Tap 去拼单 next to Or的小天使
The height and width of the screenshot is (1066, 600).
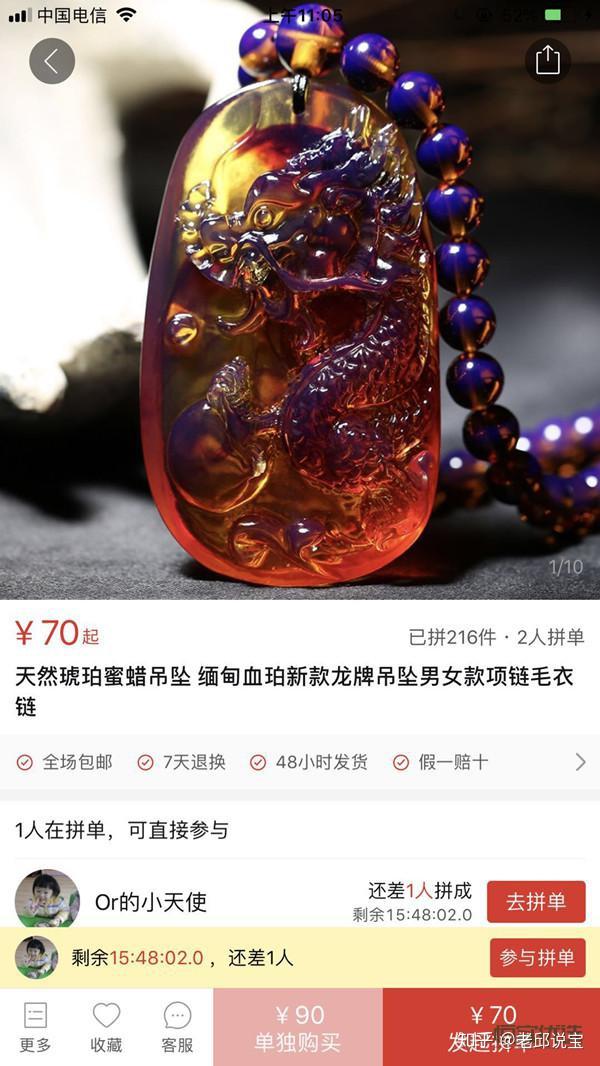pos(535,901)
